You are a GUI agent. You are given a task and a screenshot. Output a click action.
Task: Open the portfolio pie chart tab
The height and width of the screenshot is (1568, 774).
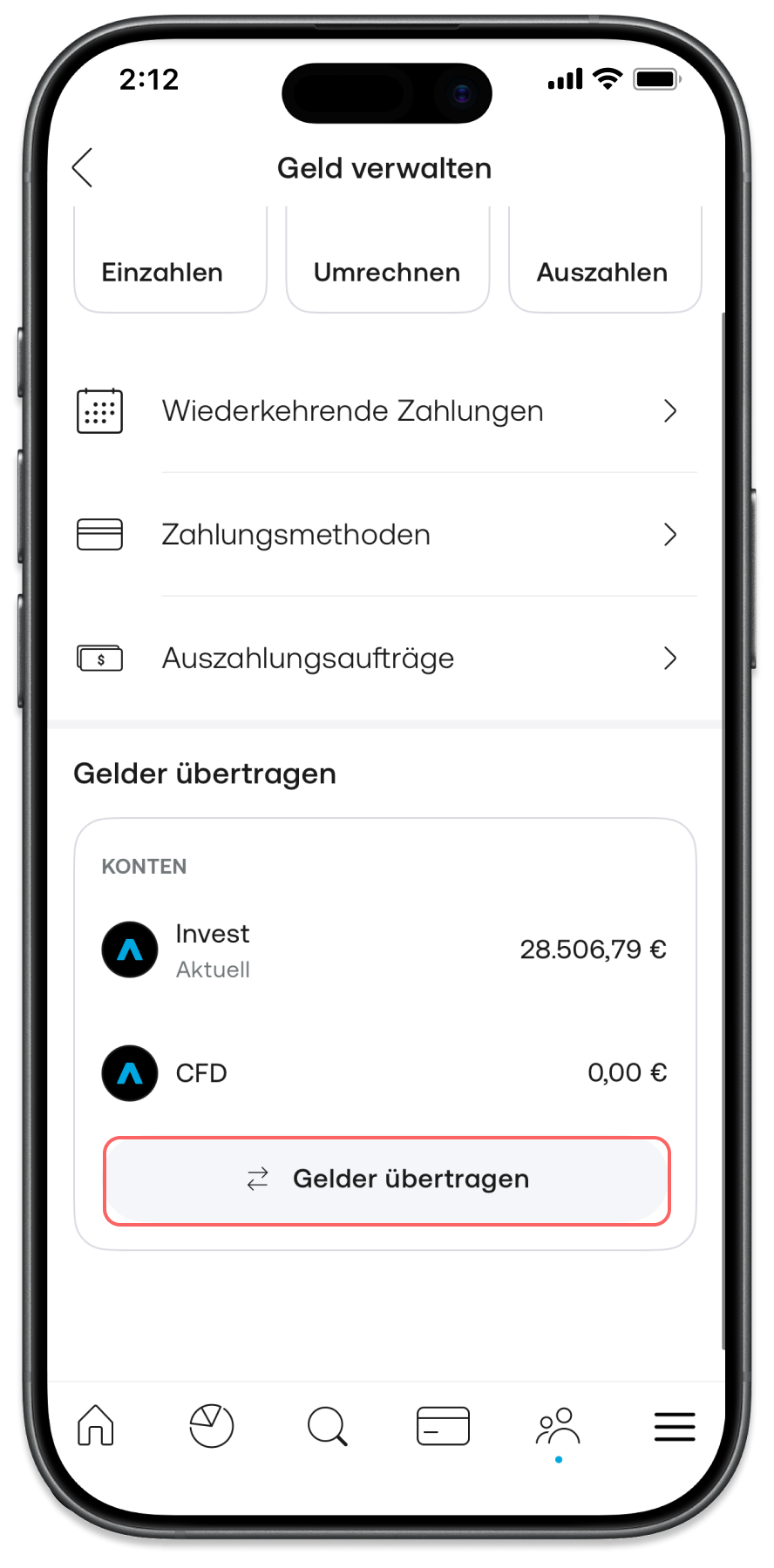click(212, 1427)
